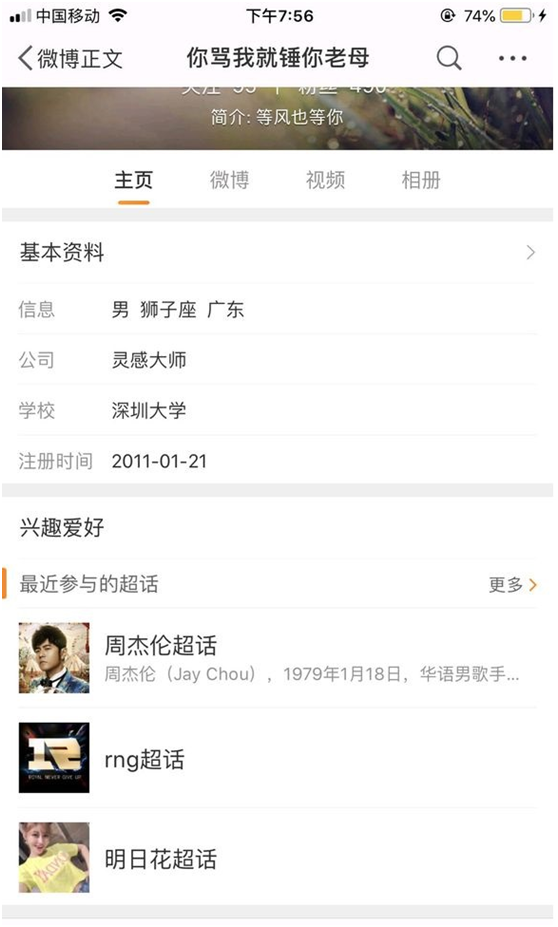
Task: Open the search magnifier icon
Action: point(449,58)
